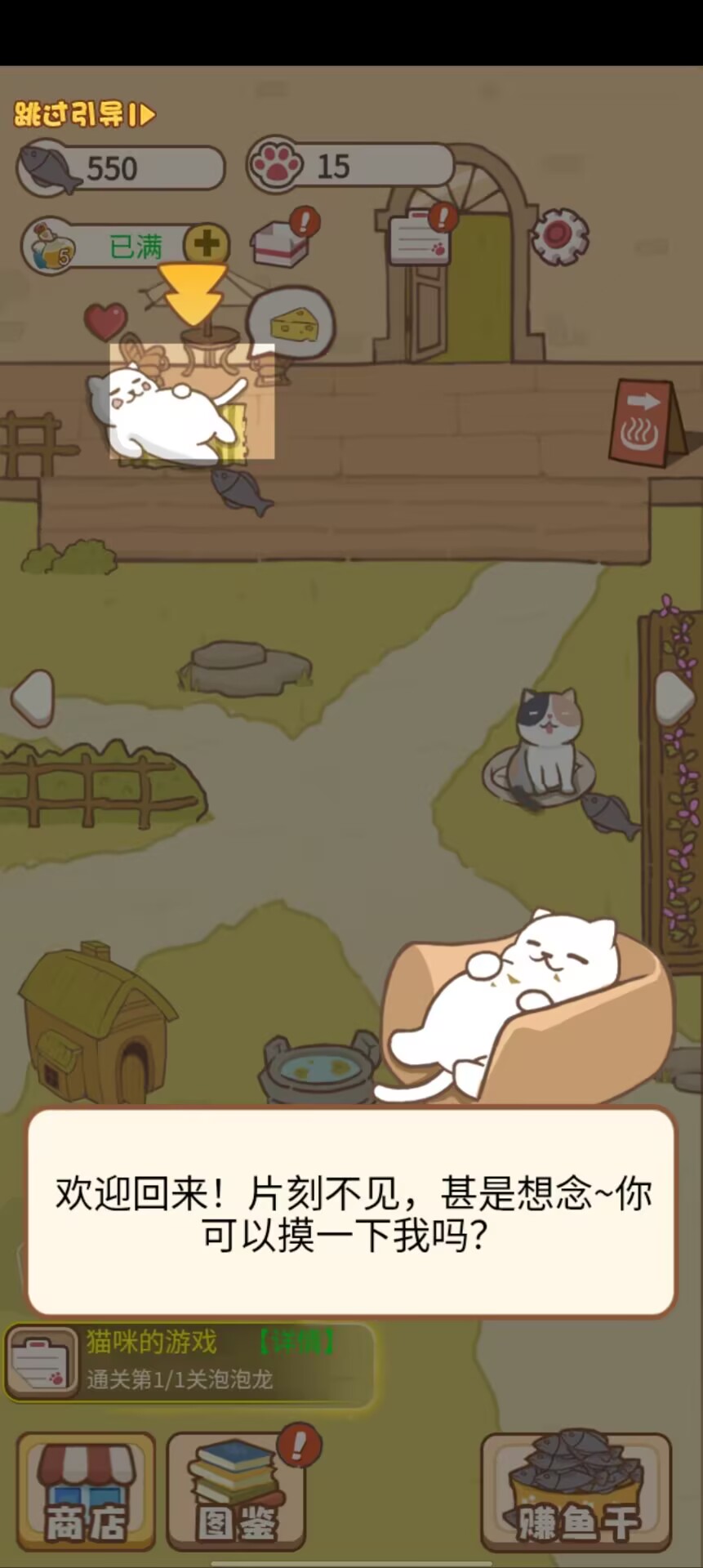Screen dimensions: 703x1568
Task: Skip the tutorial via 跳过引导
Action: (x=84, y=114)
